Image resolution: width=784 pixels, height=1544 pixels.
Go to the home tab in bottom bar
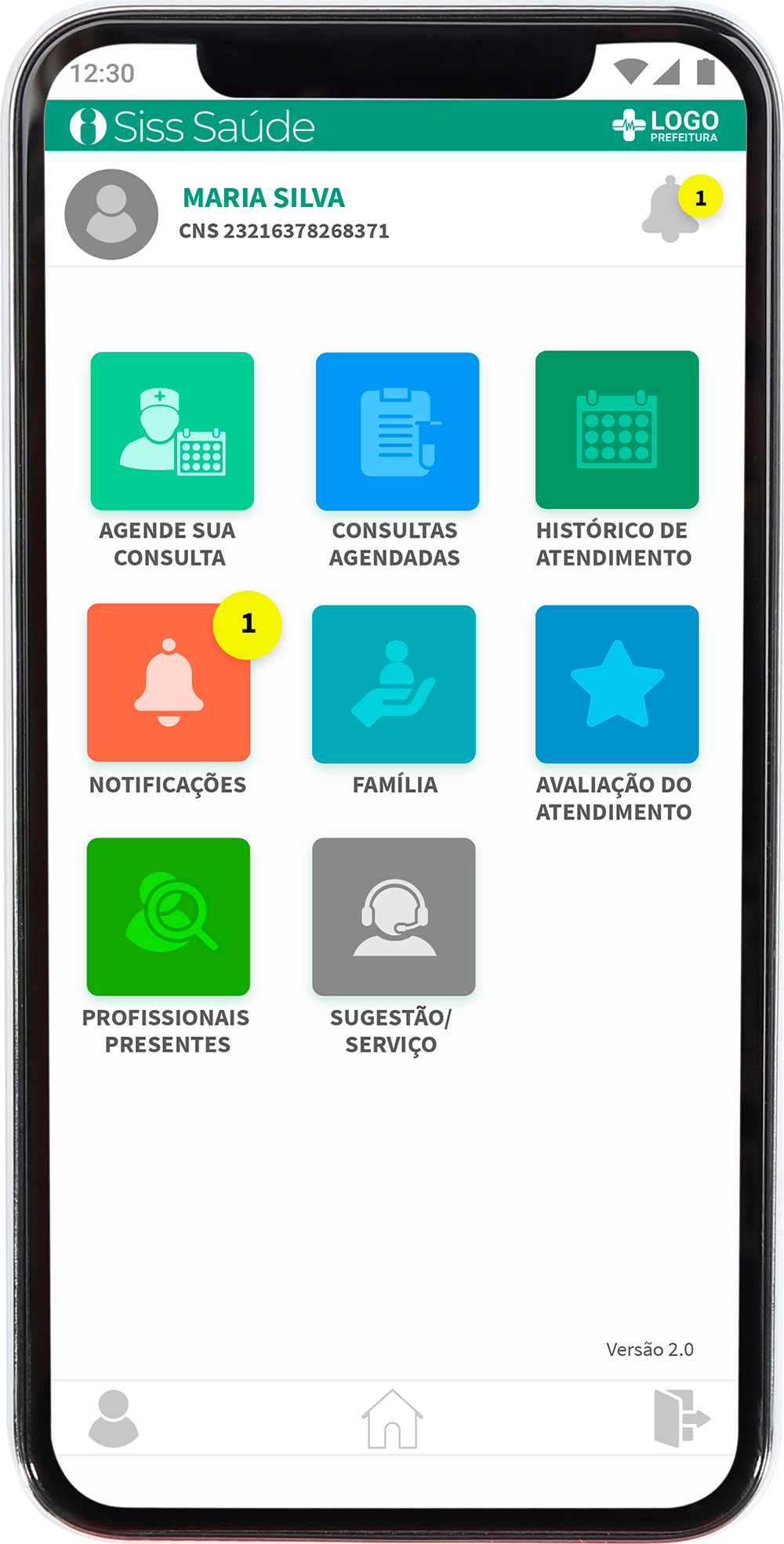(x=392, y=1419)
